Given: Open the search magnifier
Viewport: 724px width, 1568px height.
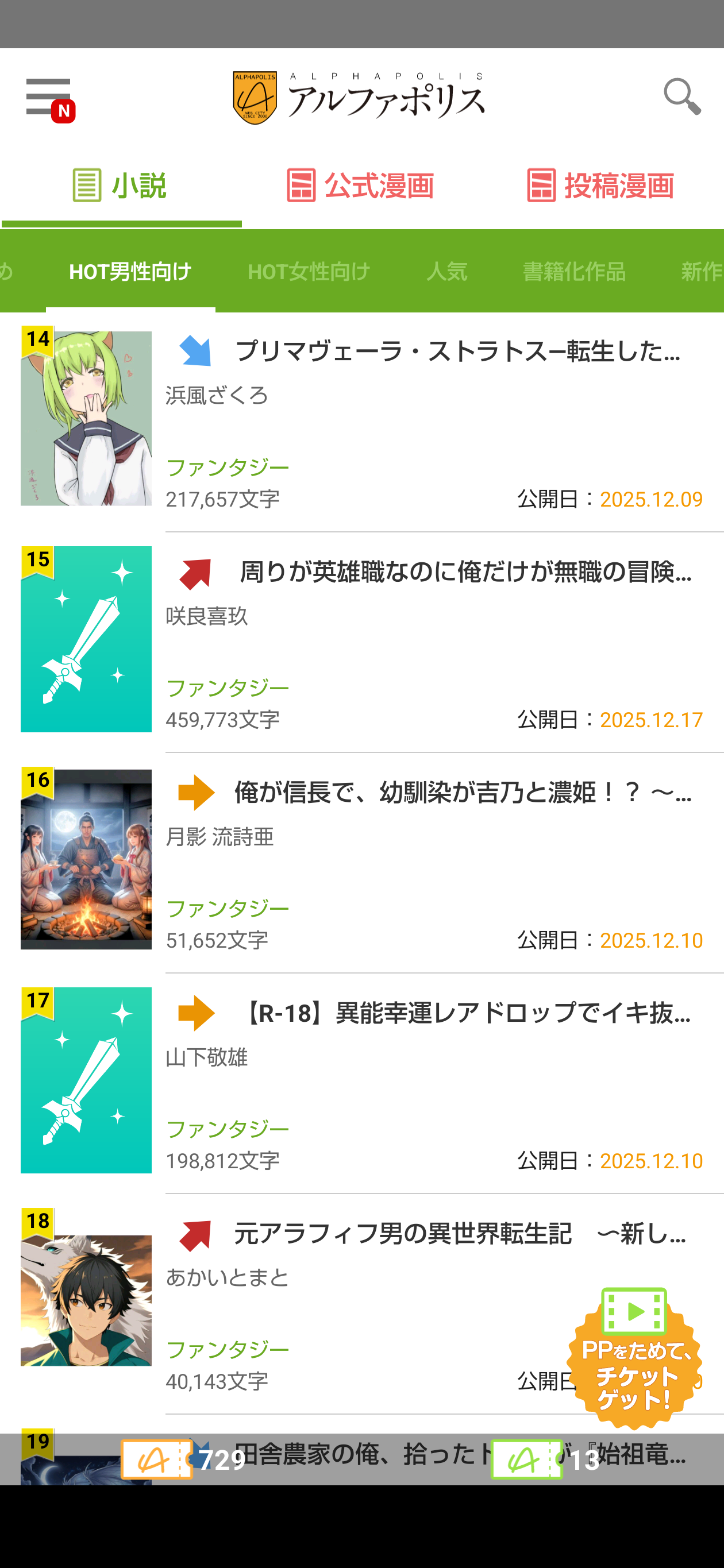Looking at the screenshot, I should [681, 96].
